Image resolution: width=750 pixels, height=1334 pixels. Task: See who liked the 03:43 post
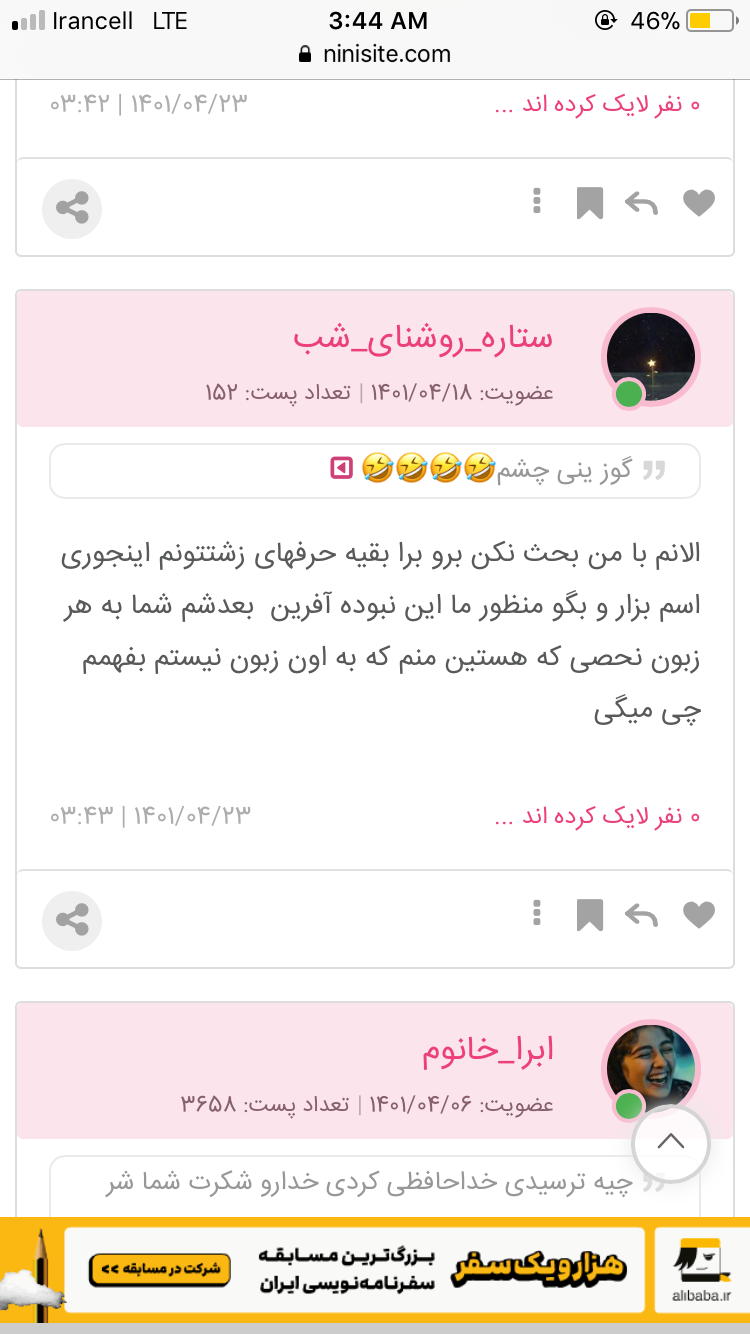[597, 816]
